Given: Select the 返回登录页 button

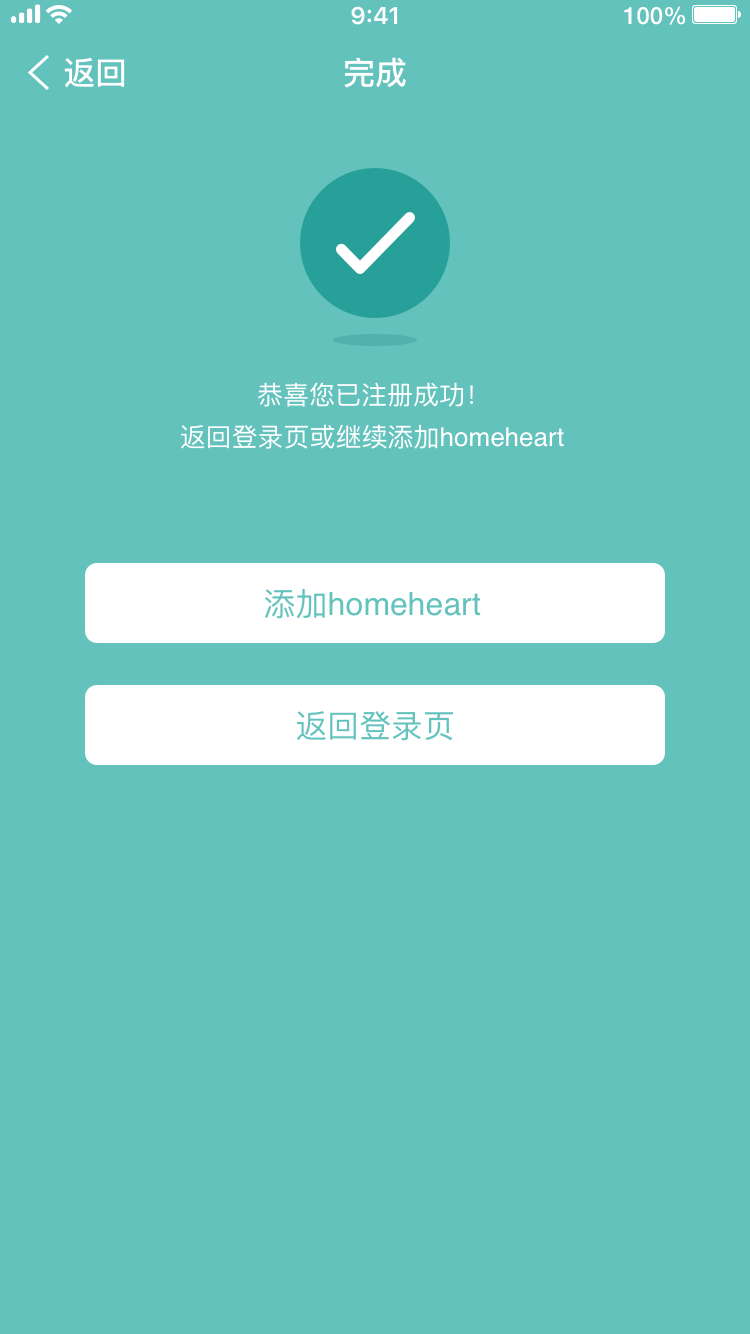Looking at the screenshot, I should [375, 725].
